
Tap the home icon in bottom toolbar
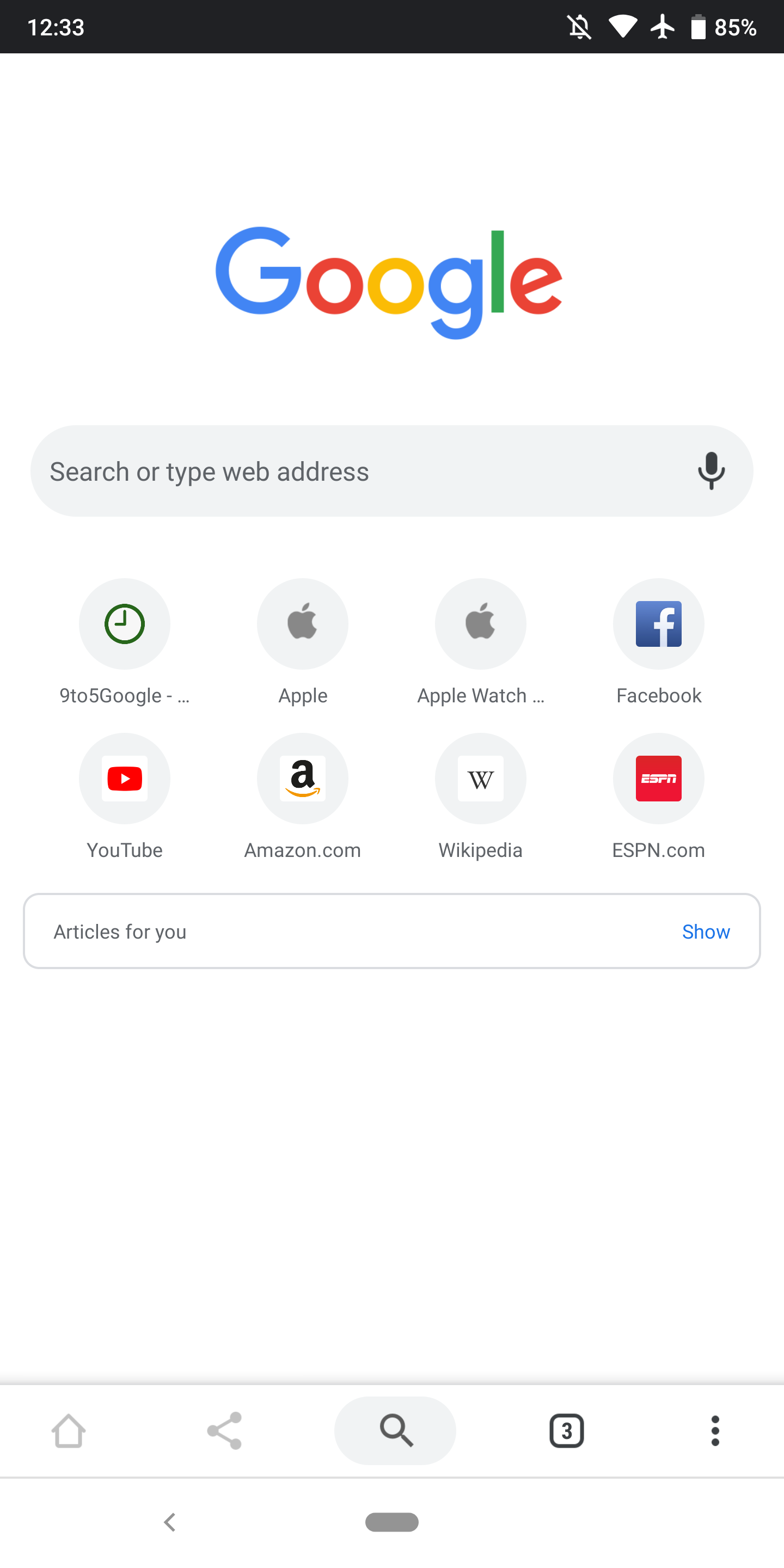(68, 1431)
